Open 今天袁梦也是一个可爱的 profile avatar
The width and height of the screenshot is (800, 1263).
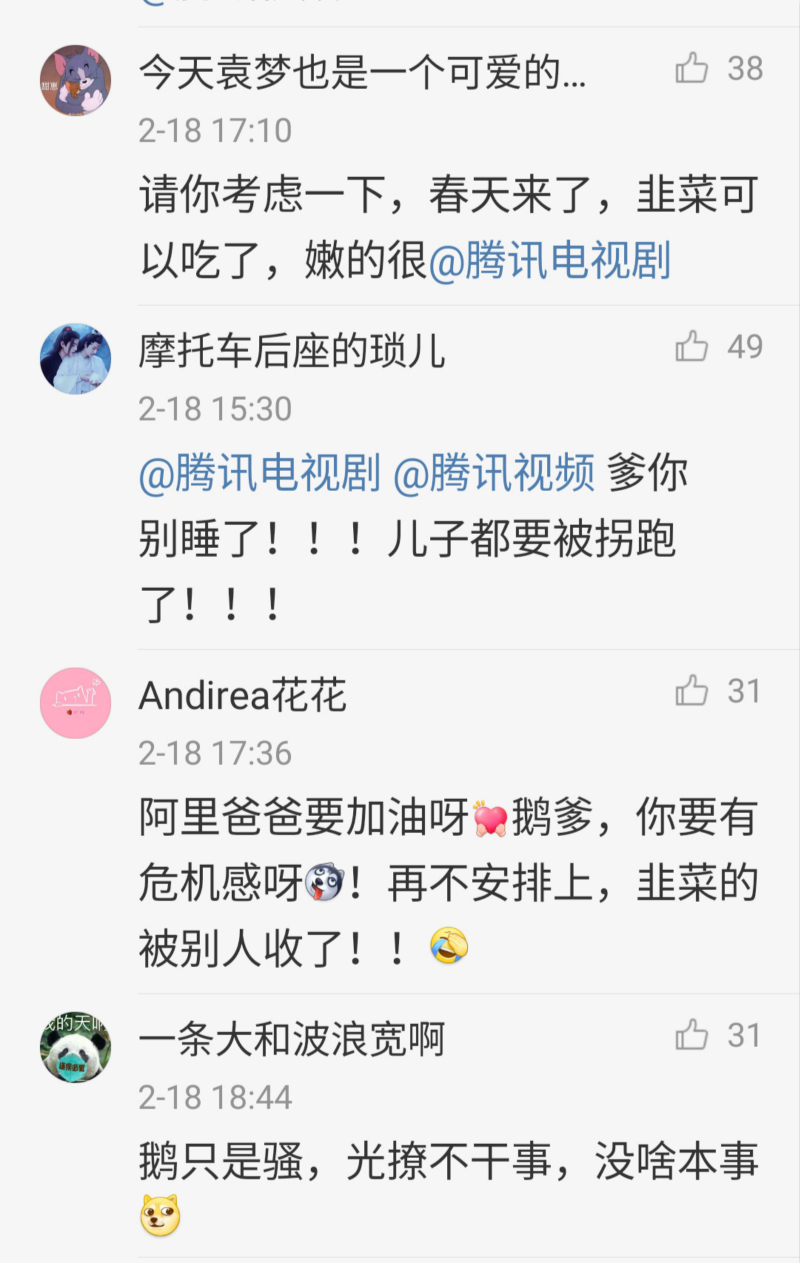click(x=75, y=80)
